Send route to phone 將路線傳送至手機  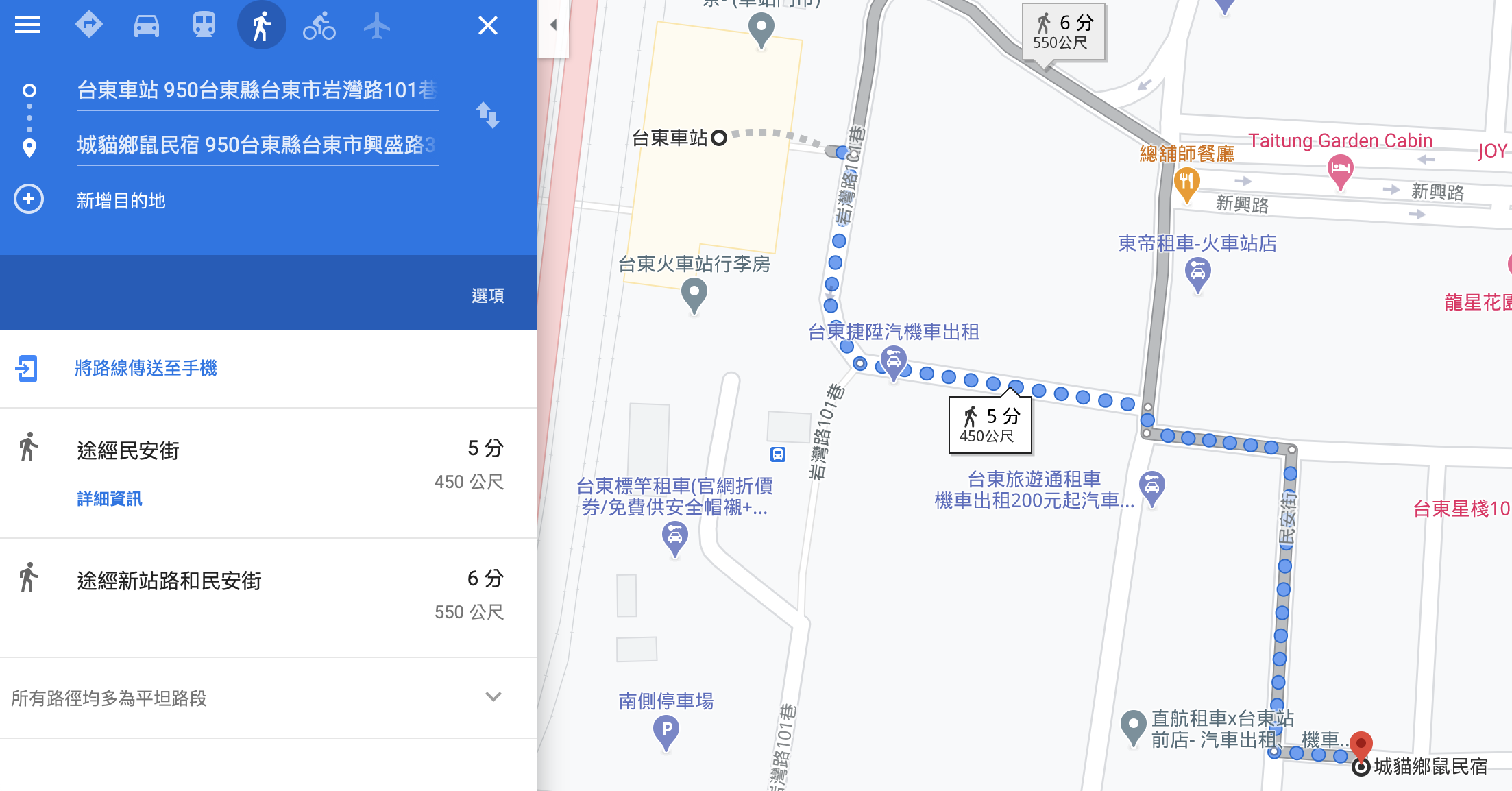[x=145, y=368]
